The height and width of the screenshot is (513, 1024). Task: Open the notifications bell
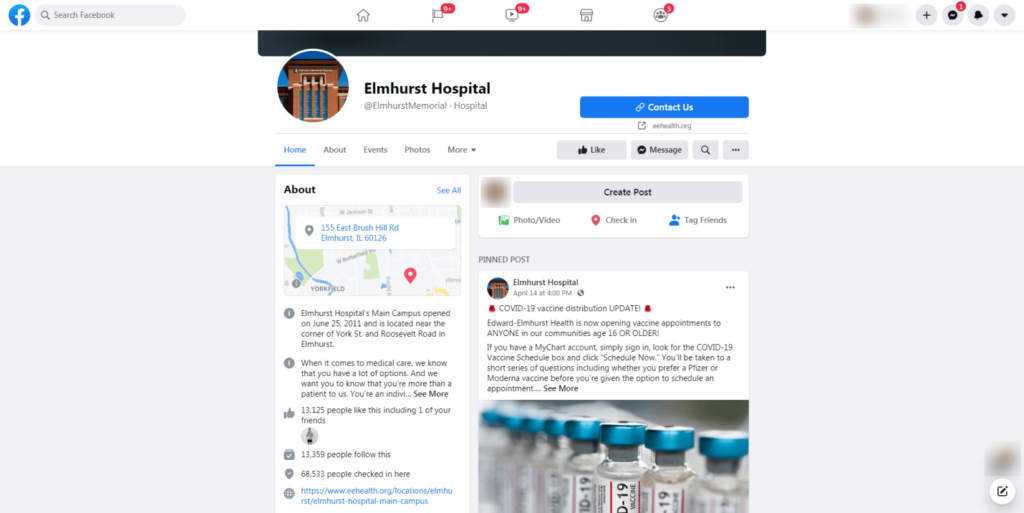pos(979,15)
